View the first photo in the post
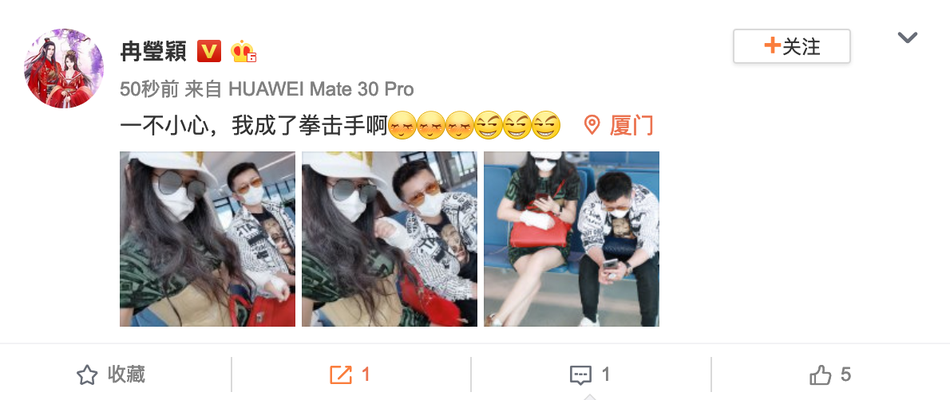 pos(207,239)
